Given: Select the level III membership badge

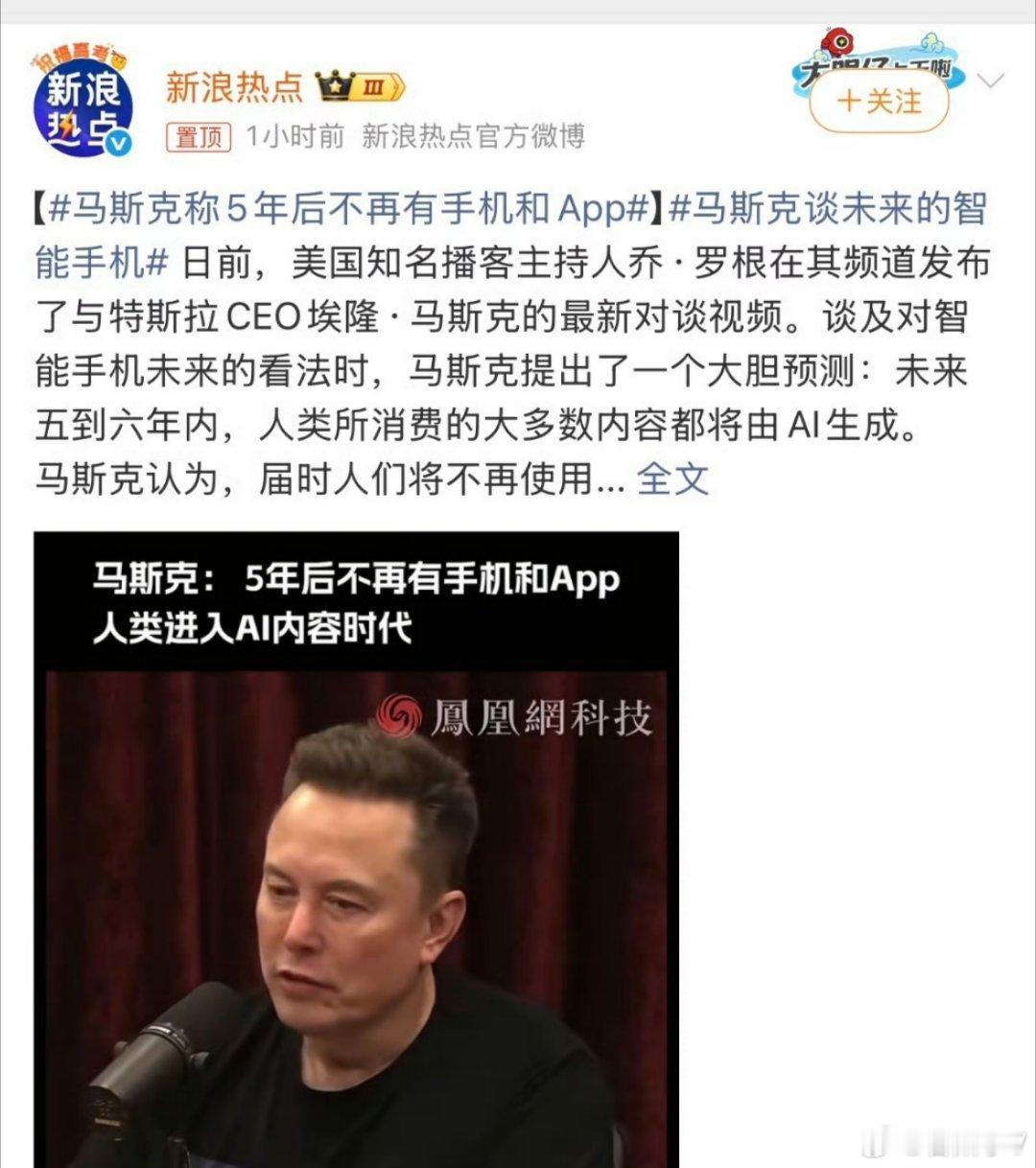Looking at the screenshot, I should point(374,87).
